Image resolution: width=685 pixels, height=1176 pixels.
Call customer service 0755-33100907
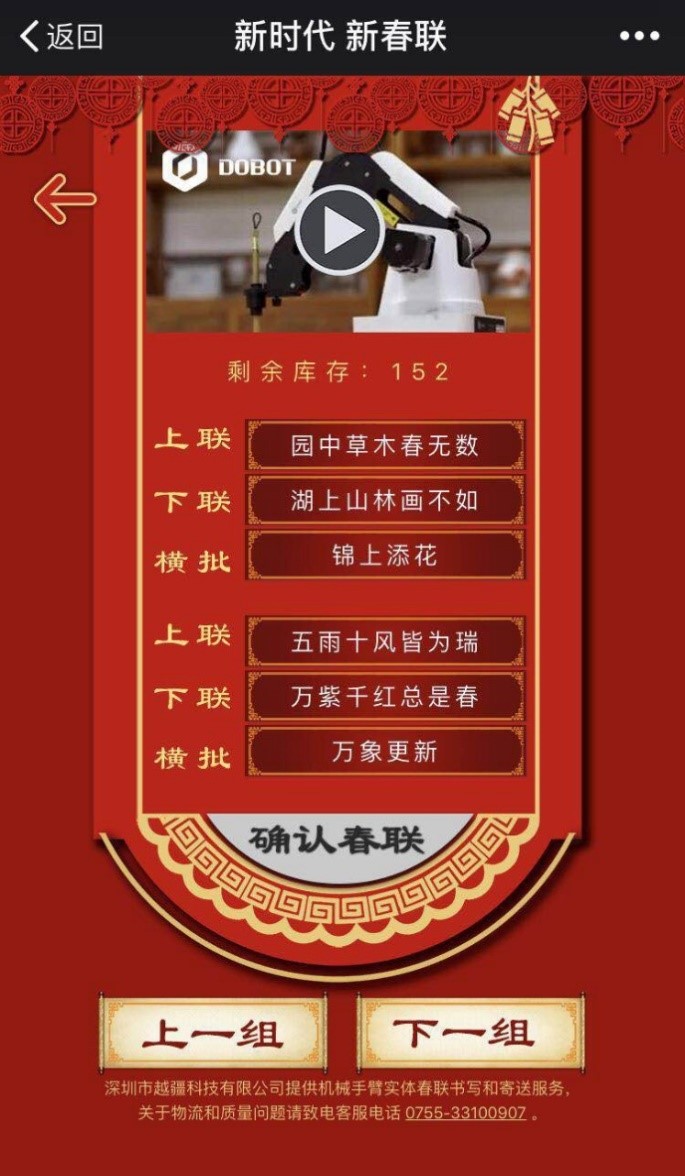(465, 1113)
